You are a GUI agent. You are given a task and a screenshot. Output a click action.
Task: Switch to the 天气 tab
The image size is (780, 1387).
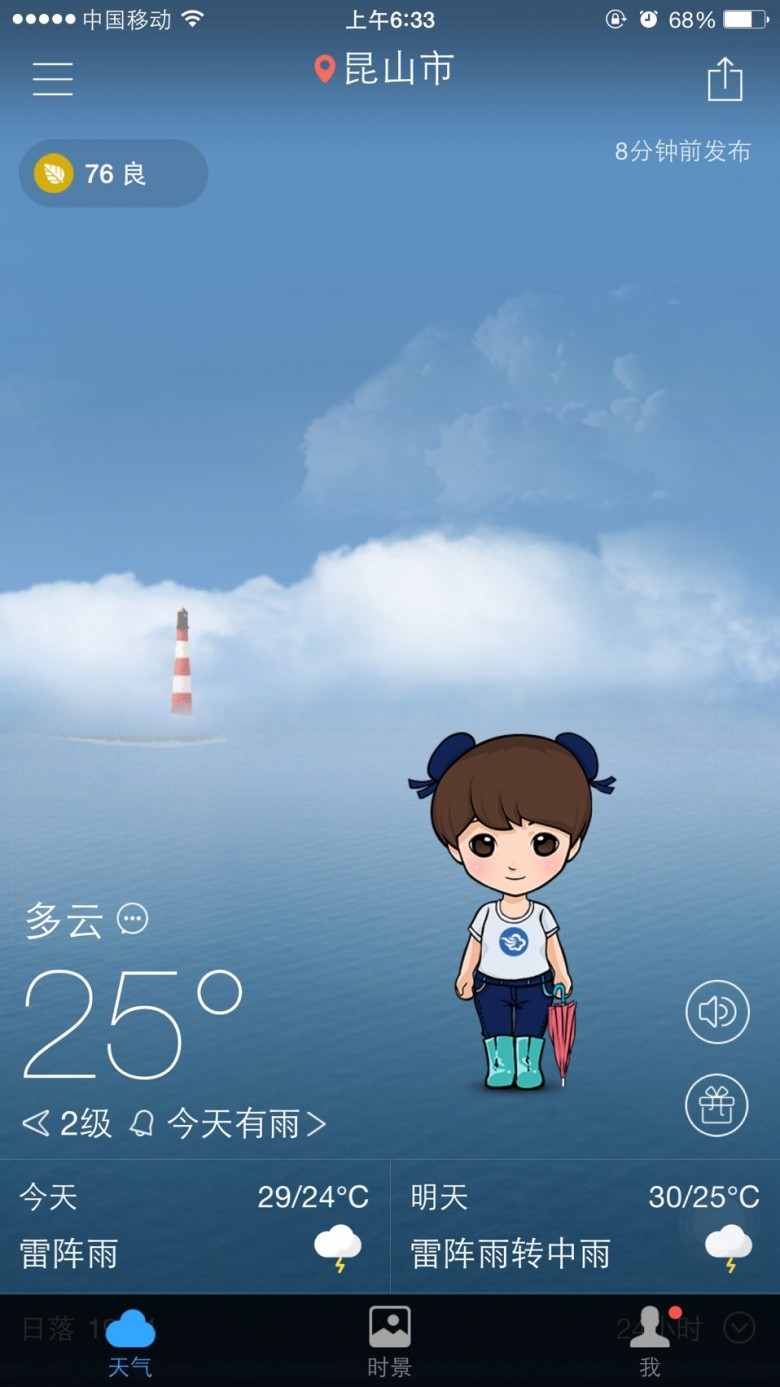click(130, 1341)
